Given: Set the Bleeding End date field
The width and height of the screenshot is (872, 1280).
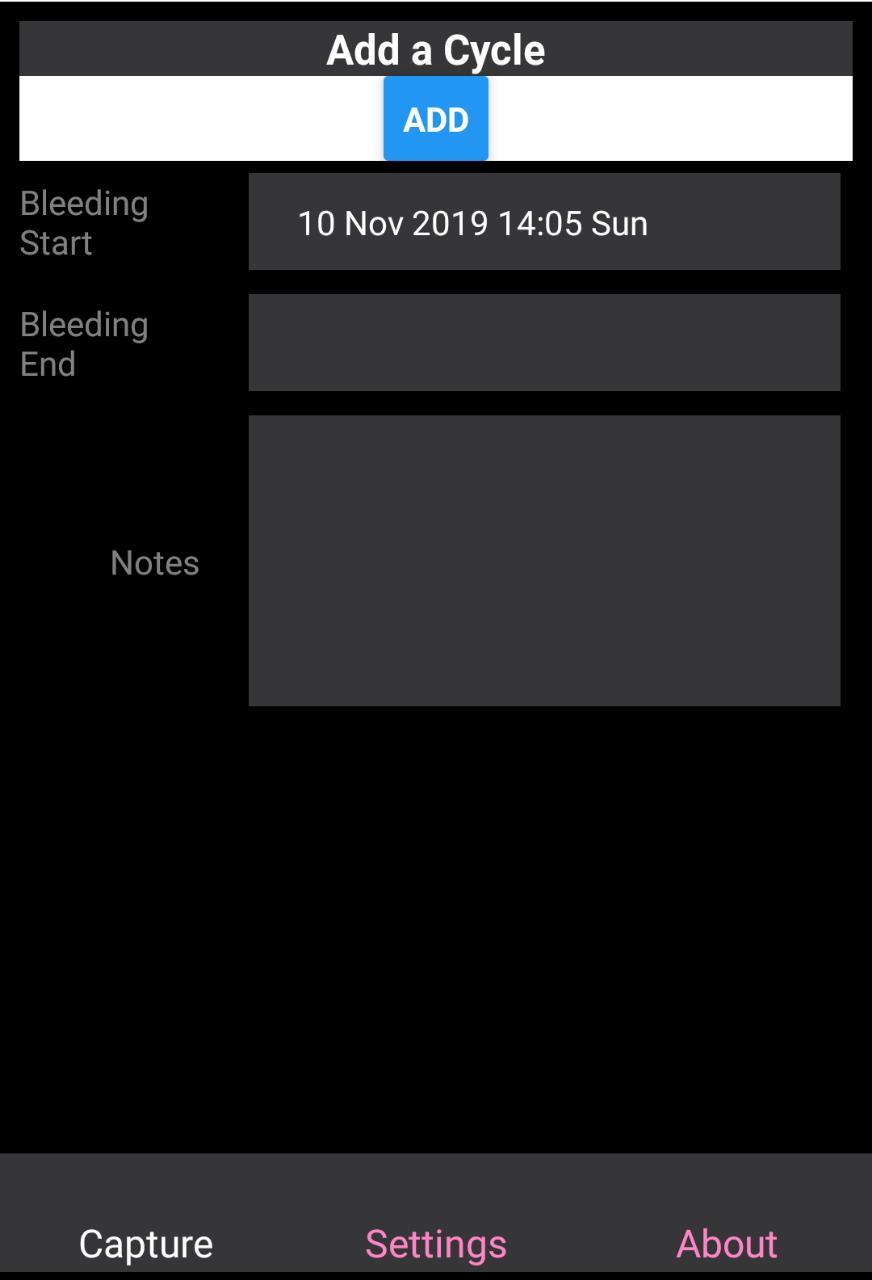Looking at the screenshot, I should [x=544, y=342].
